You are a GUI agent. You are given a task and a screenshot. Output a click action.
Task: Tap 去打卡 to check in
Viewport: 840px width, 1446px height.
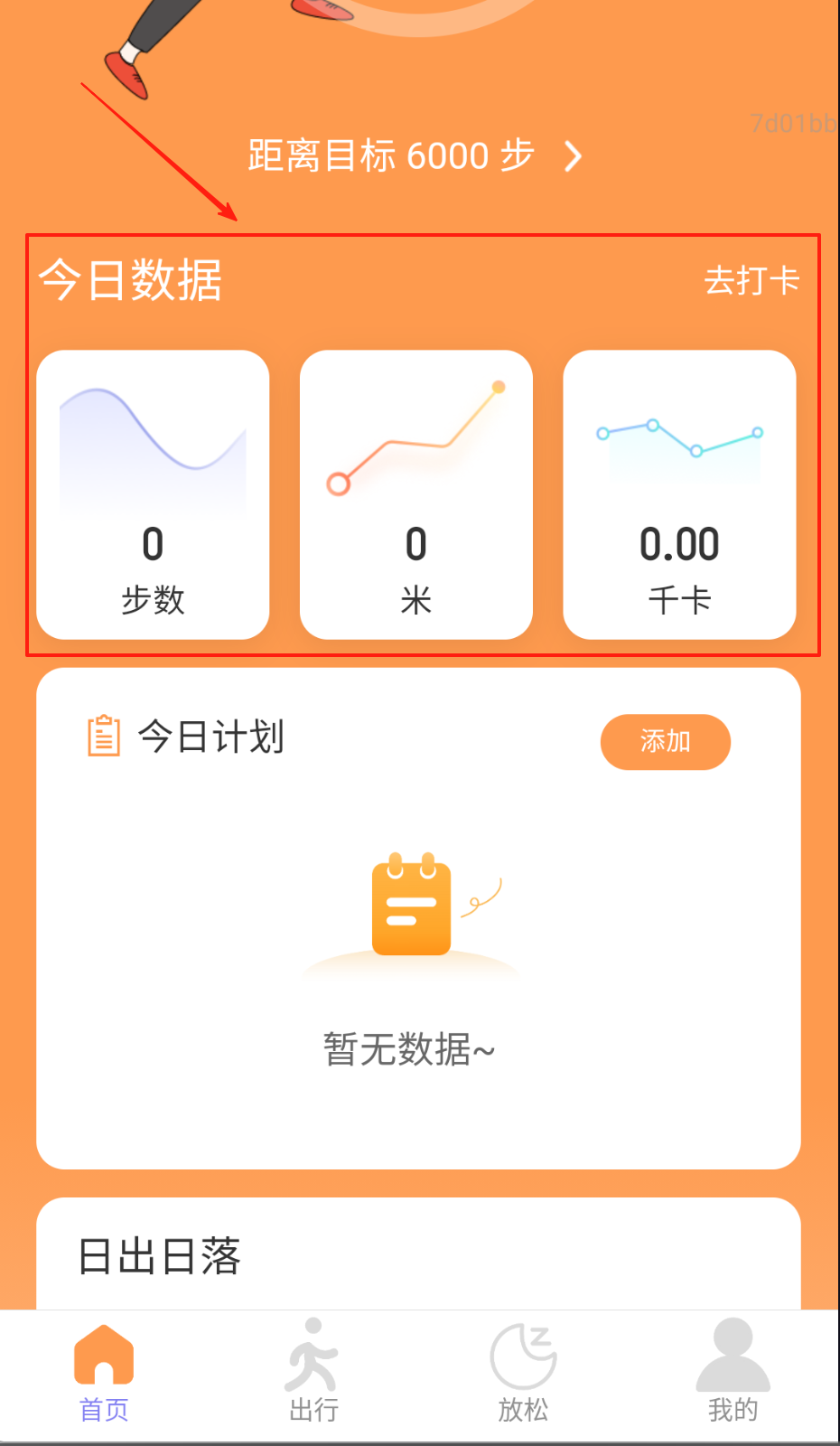click(x=751, y=280)
